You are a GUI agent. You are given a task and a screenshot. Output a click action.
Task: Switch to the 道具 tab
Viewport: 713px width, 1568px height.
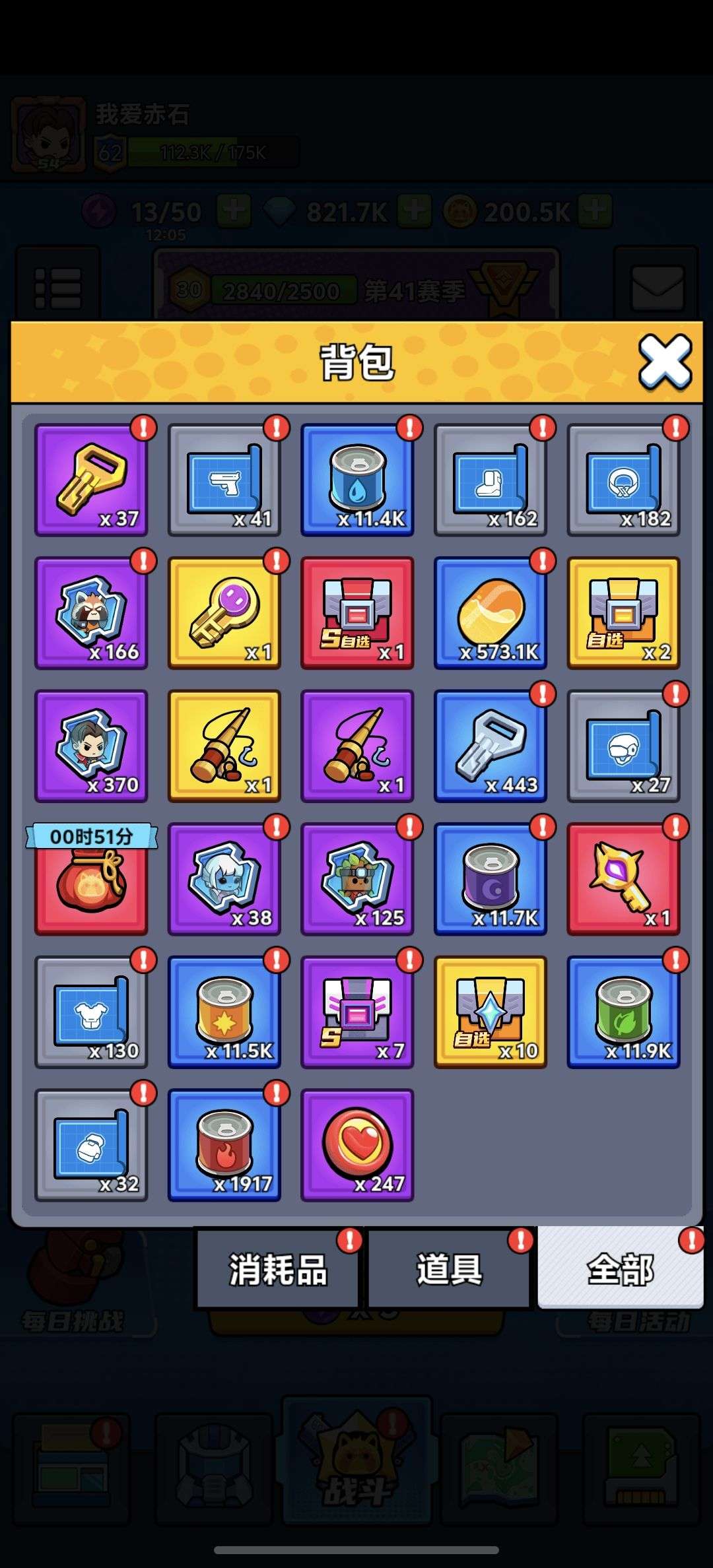click(x=449, y=1268)
